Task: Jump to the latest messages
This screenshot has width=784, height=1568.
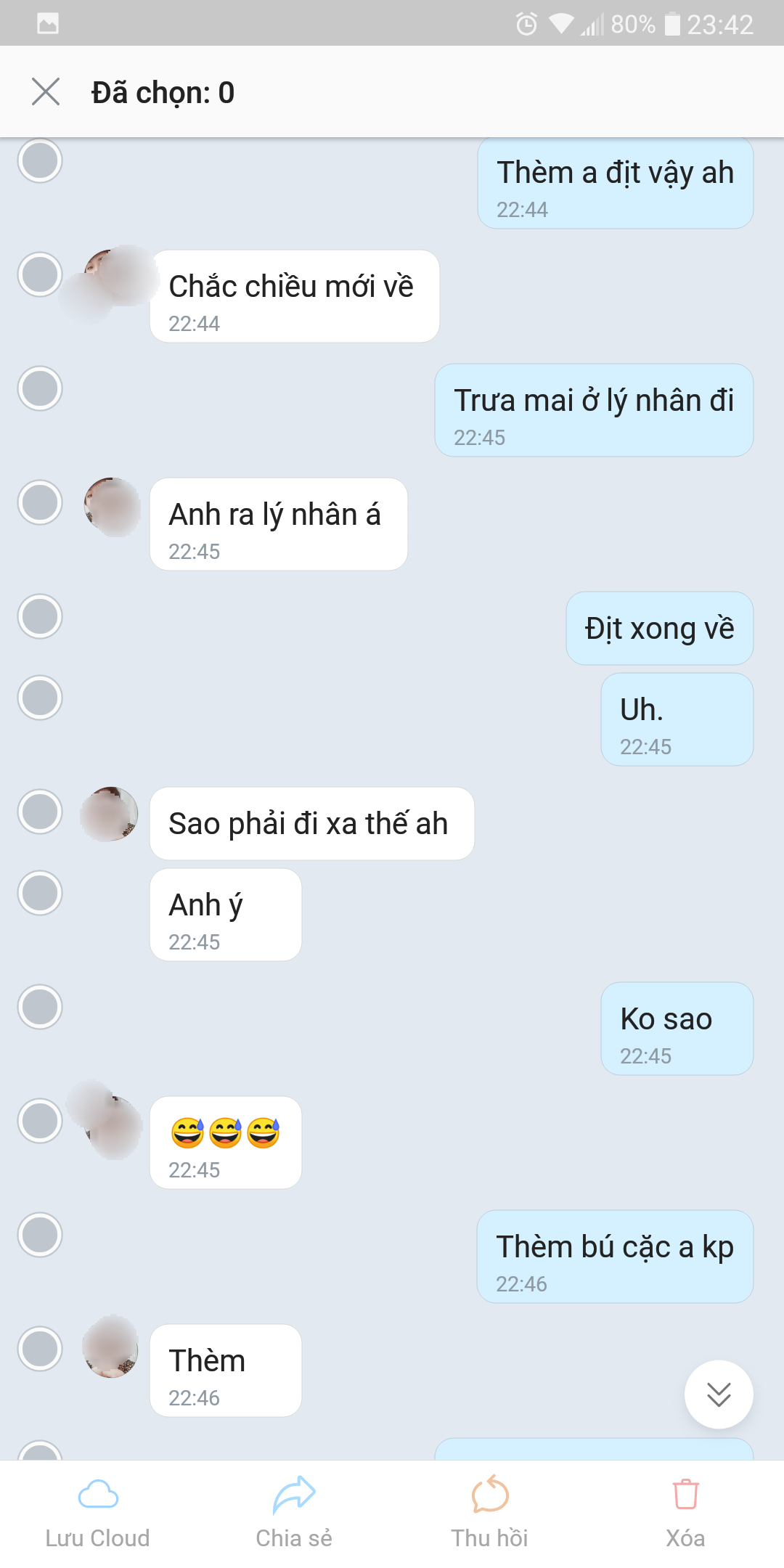Action: coord(718,1395)
